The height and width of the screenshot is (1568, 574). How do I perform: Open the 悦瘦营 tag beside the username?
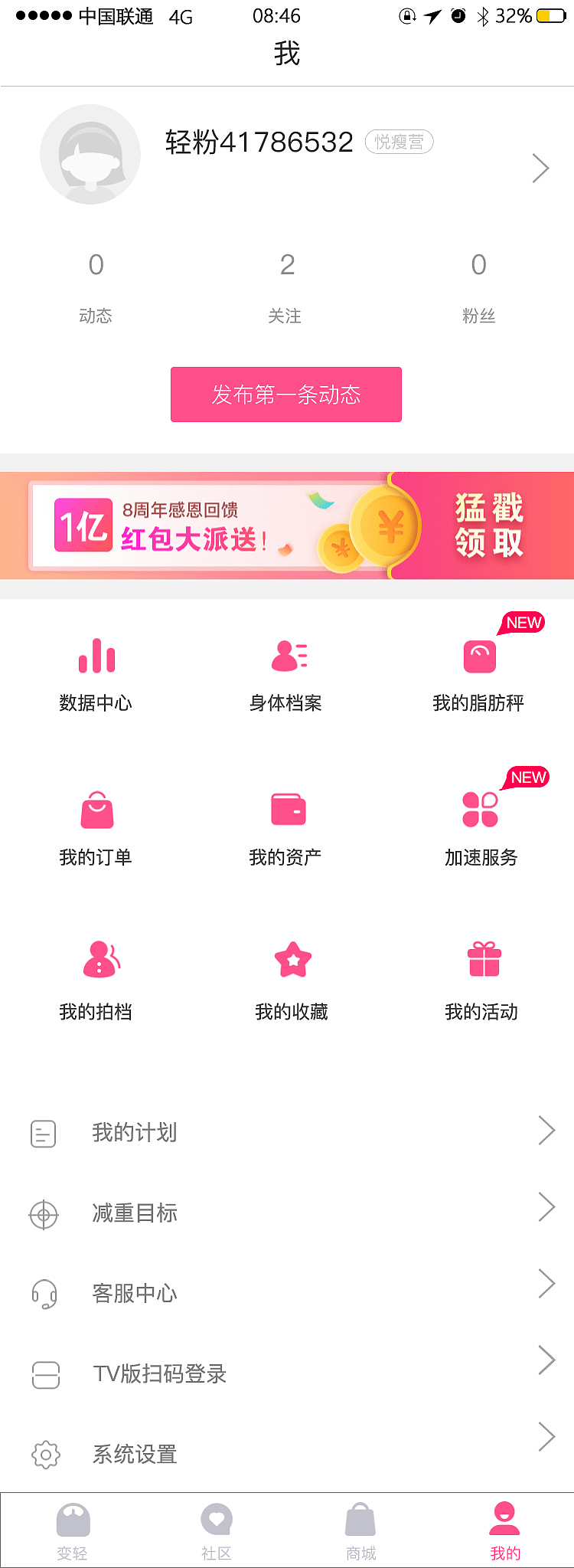point(398,142)
